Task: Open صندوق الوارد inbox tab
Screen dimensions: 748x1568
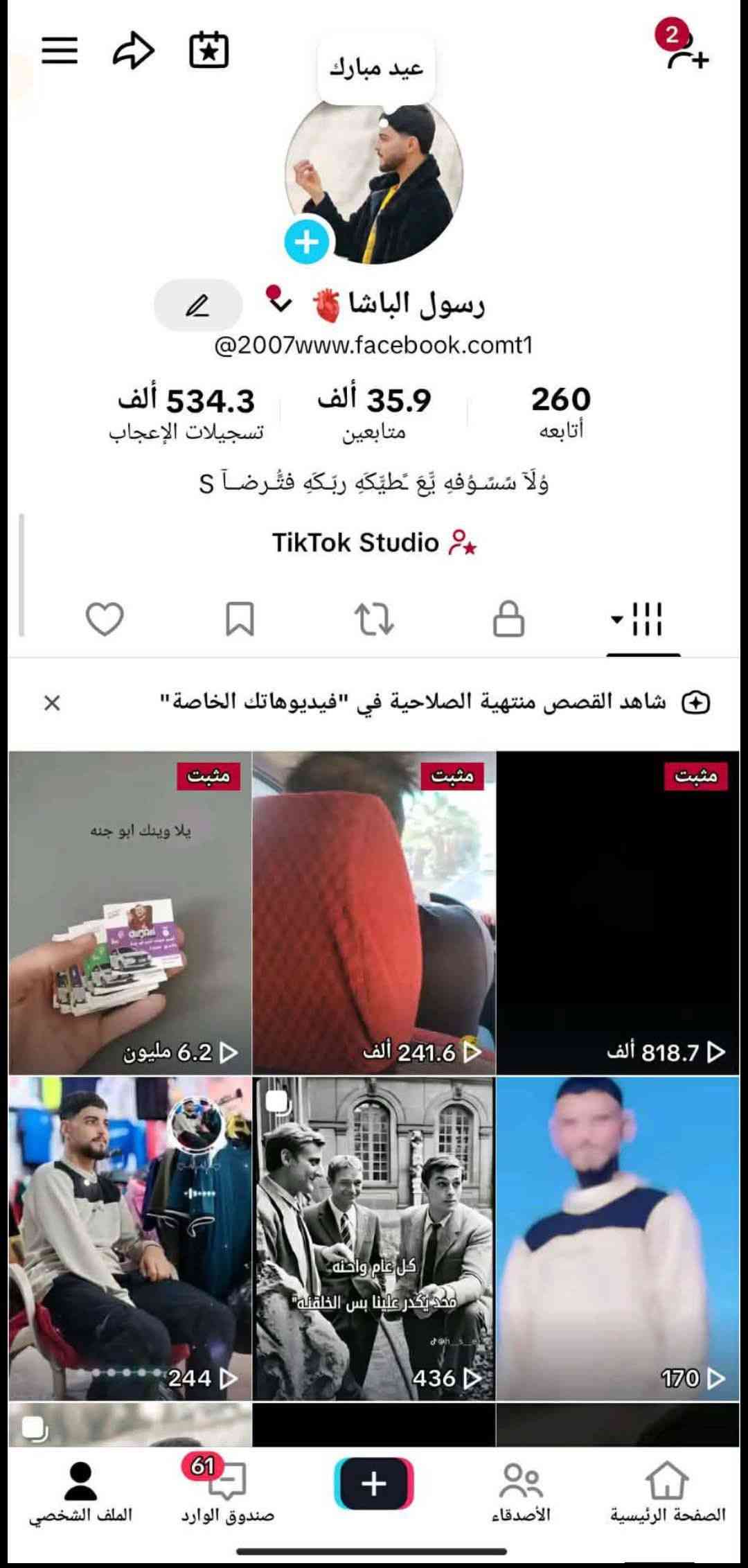Action: 227,1491
